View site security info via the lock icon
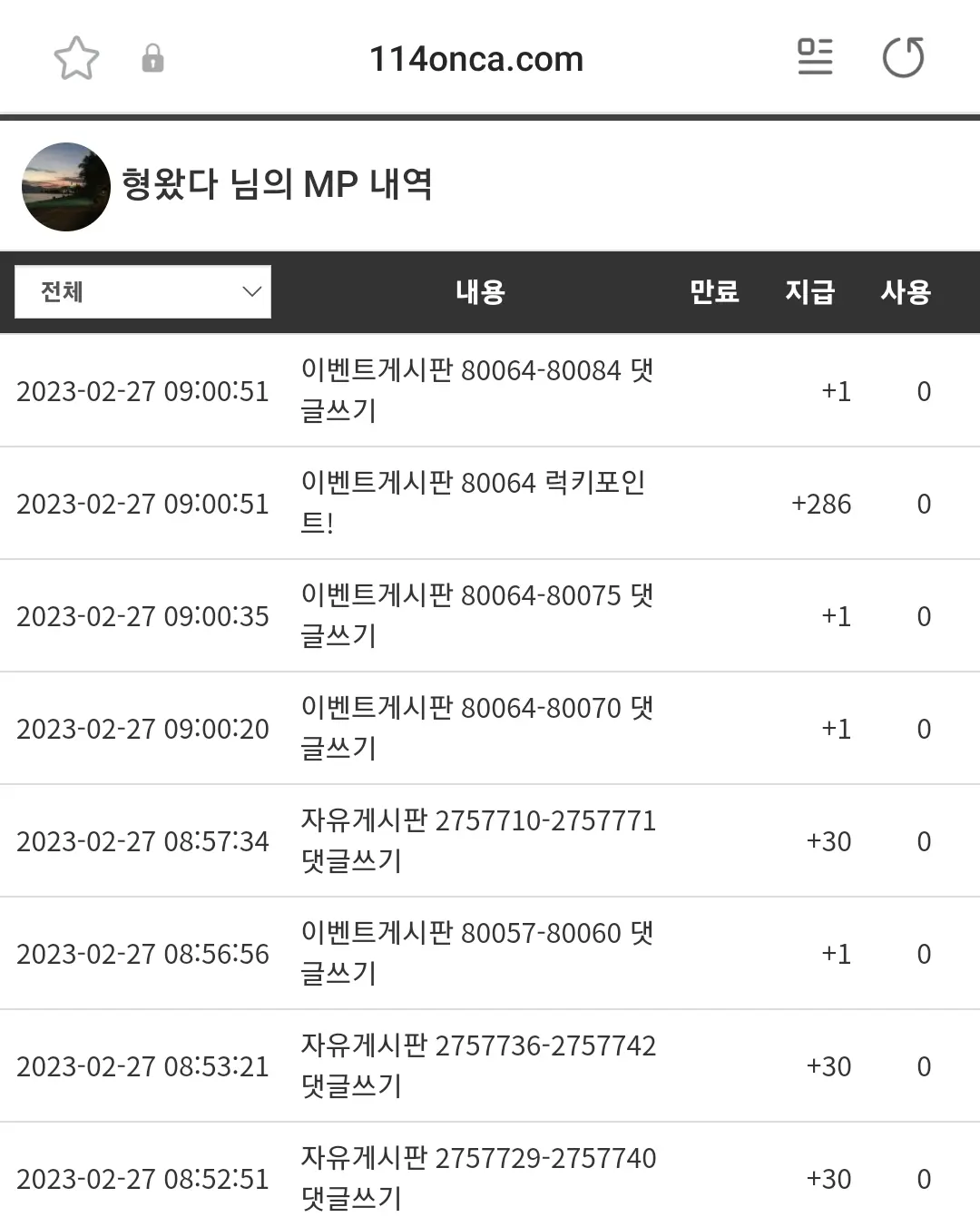This screenshot has height=1217, width=980. coord(152,58)
